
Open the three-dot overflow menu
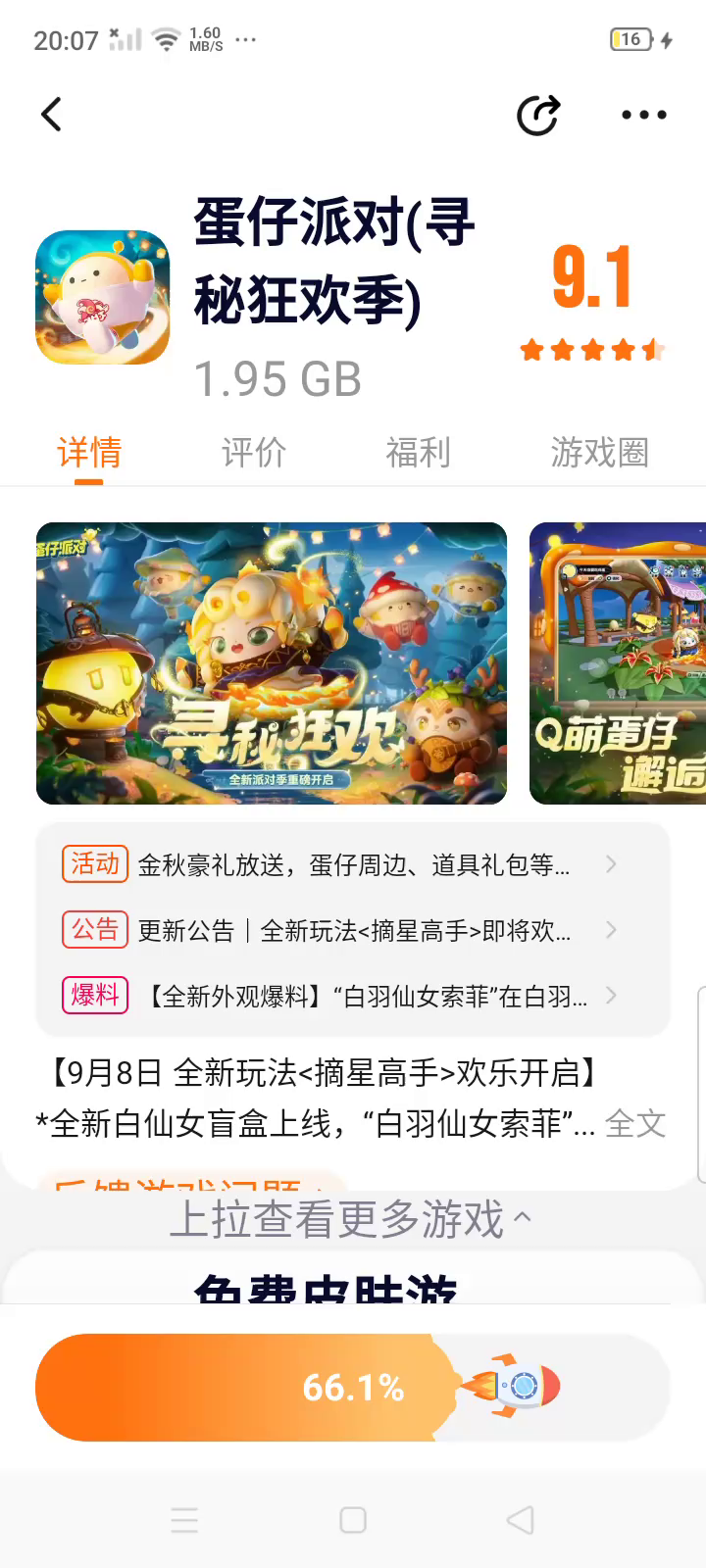[644, 116]
